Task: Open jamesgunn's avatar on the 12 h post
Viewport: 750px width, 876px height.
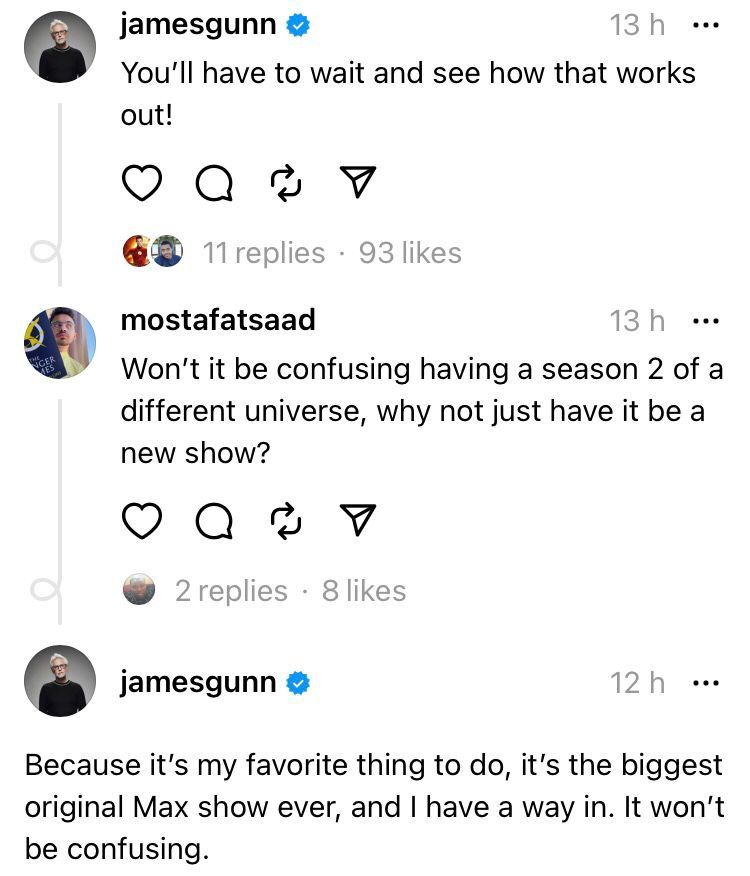Action: click(60, 680)
